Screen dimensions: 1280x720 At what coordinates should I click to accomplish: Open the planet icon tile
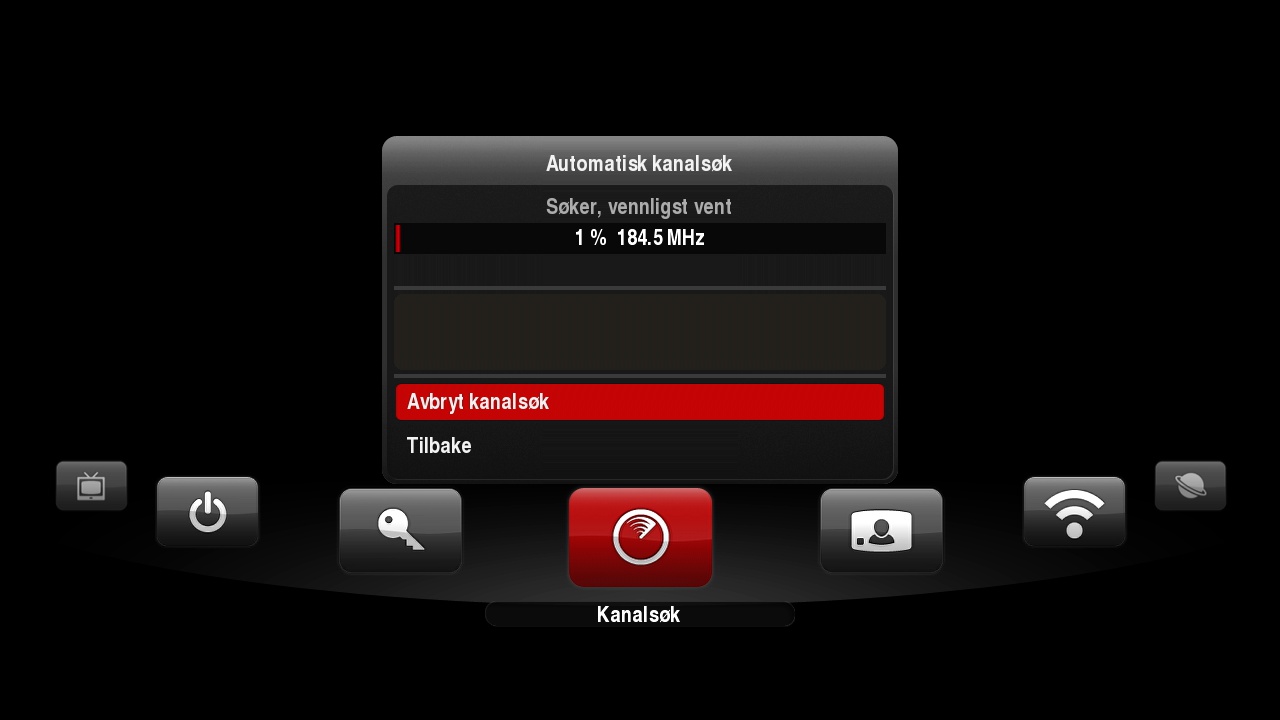click(1190, 486)
